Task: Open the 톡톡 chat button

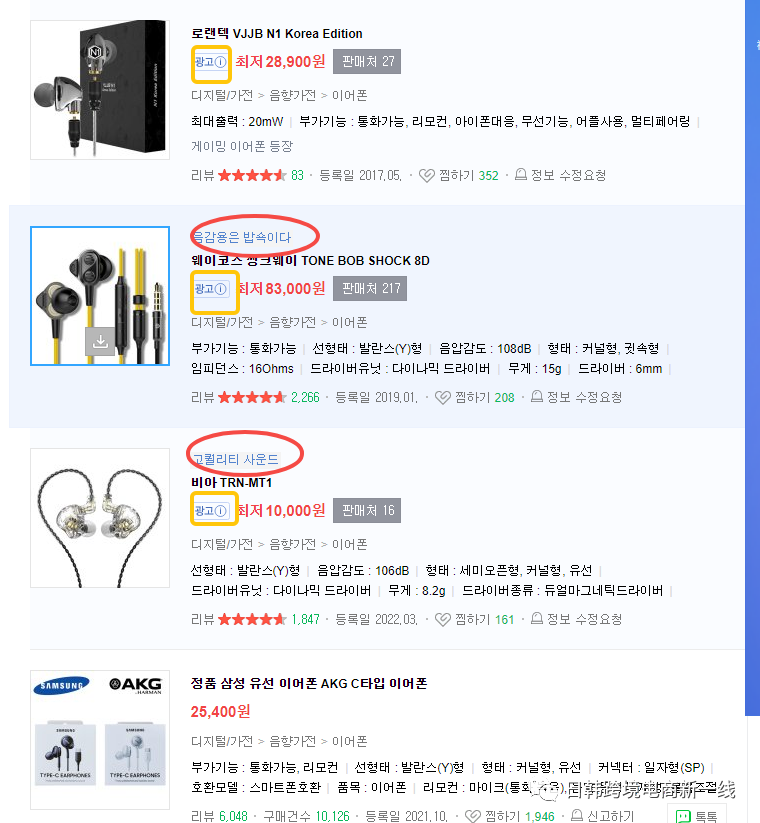Action: click(697, 816)
